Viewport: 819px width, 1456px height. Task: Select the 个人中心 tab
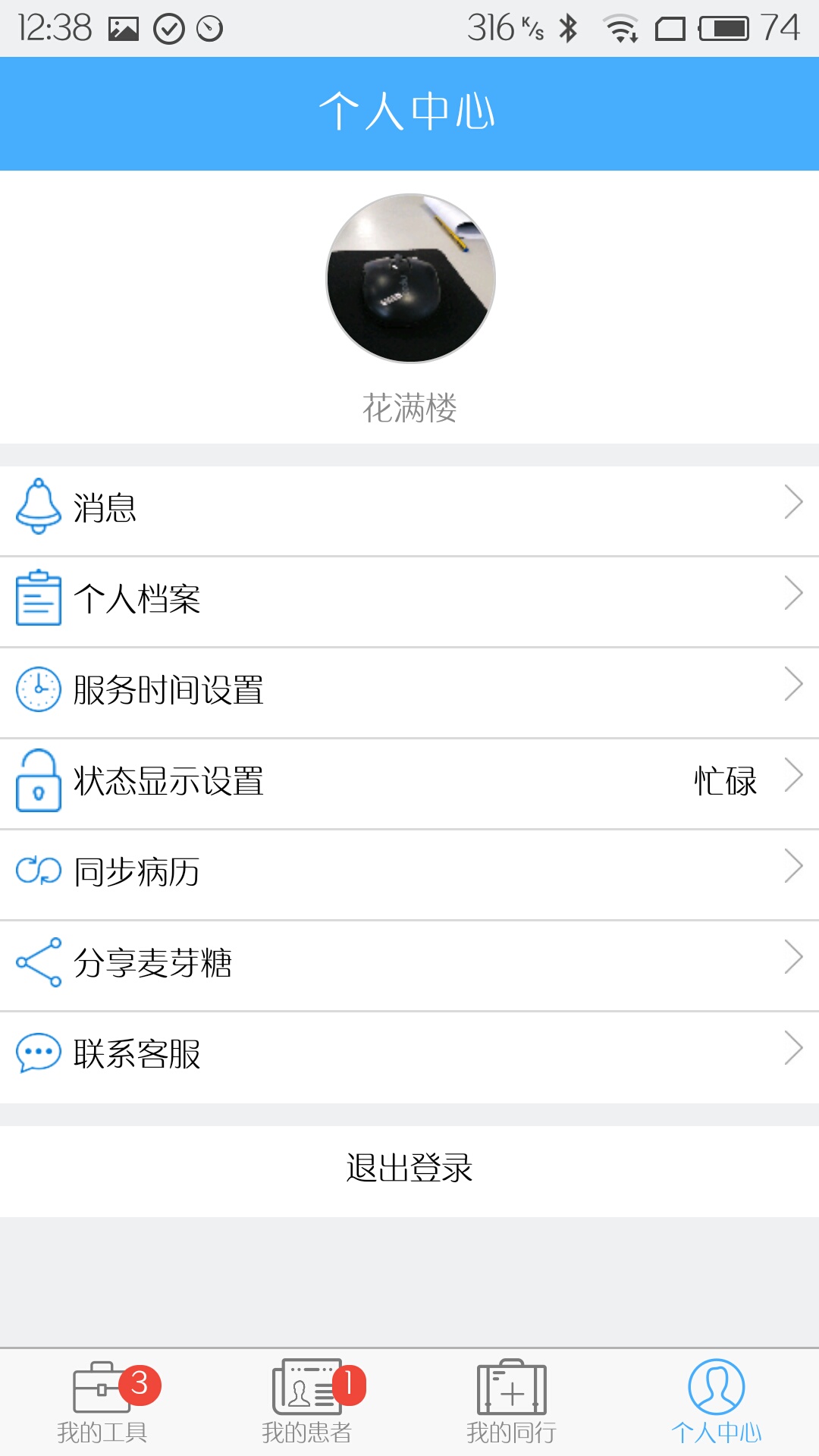(x=717, y=1403)
